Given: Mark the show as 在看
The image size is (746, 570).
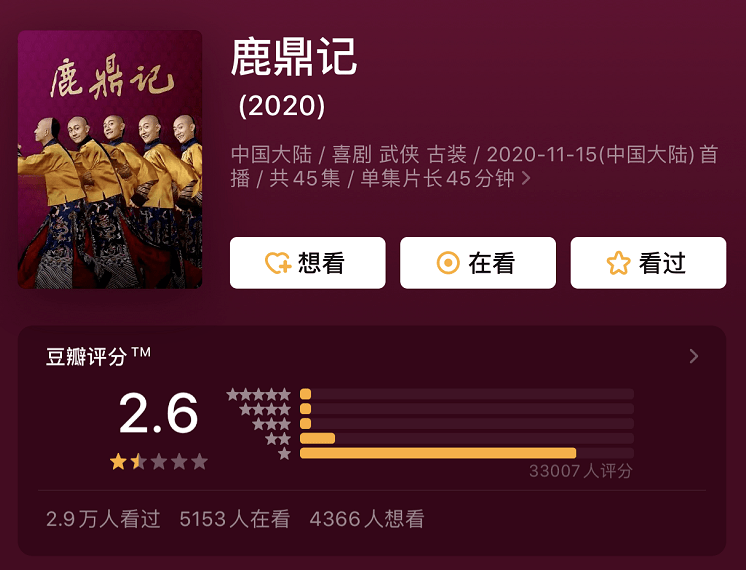Looking at the screenshot, I should (478, 263).
